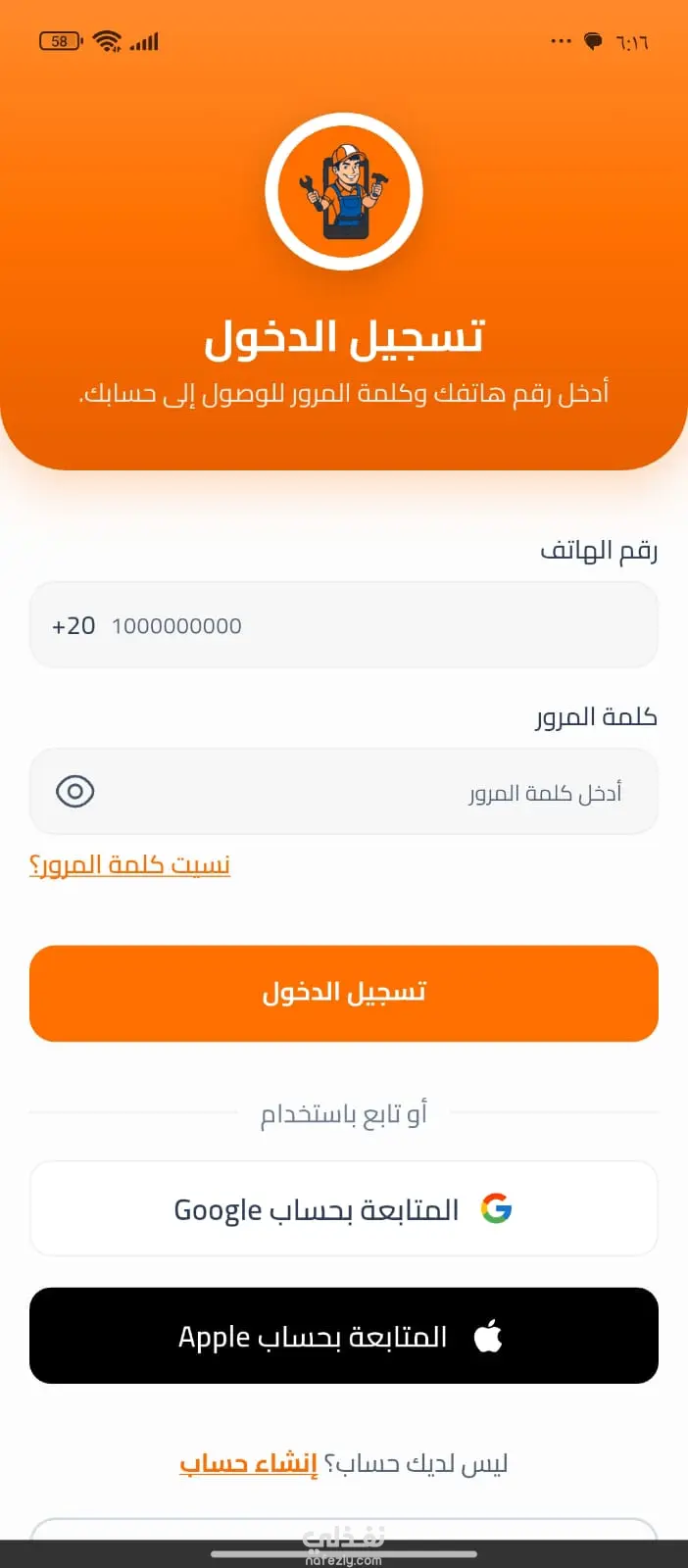688x1568 pixels.
Task: Open the +20 country code selector
Action: (x=74, y=626)
